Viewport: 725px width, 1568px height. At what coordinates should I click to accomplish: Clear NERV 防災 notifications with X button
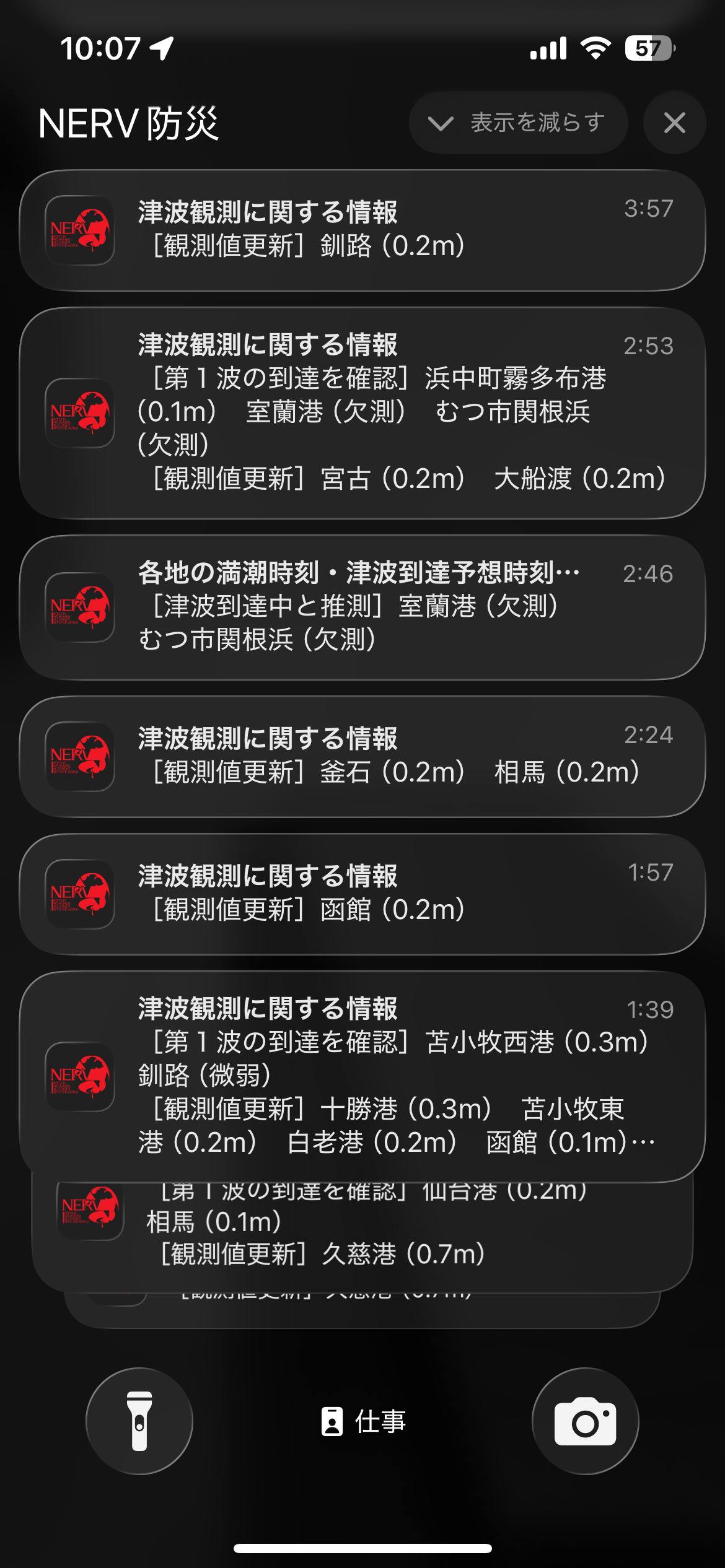pos(674,123)
